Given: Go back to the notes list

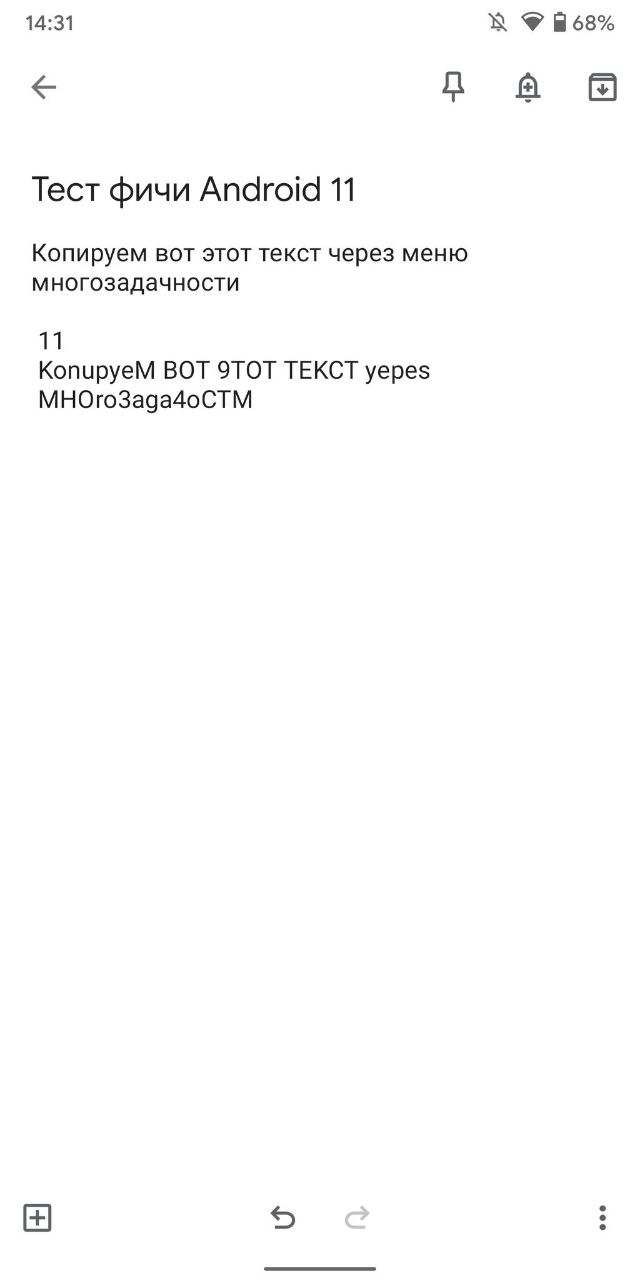Looking at the screenshot, I should [x=44, y=88].
